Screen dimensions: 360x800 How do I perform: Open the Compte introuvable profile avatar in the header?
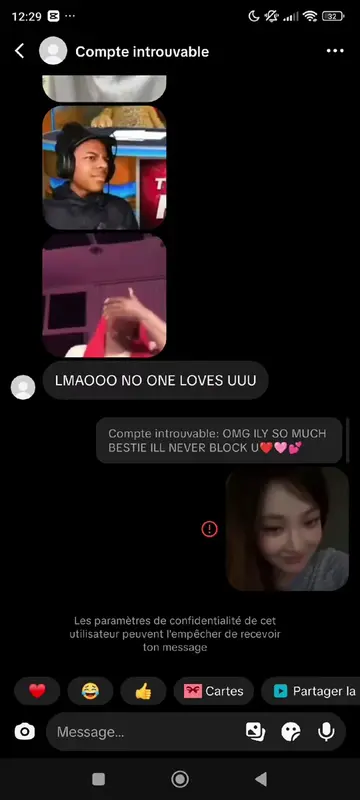53,51
